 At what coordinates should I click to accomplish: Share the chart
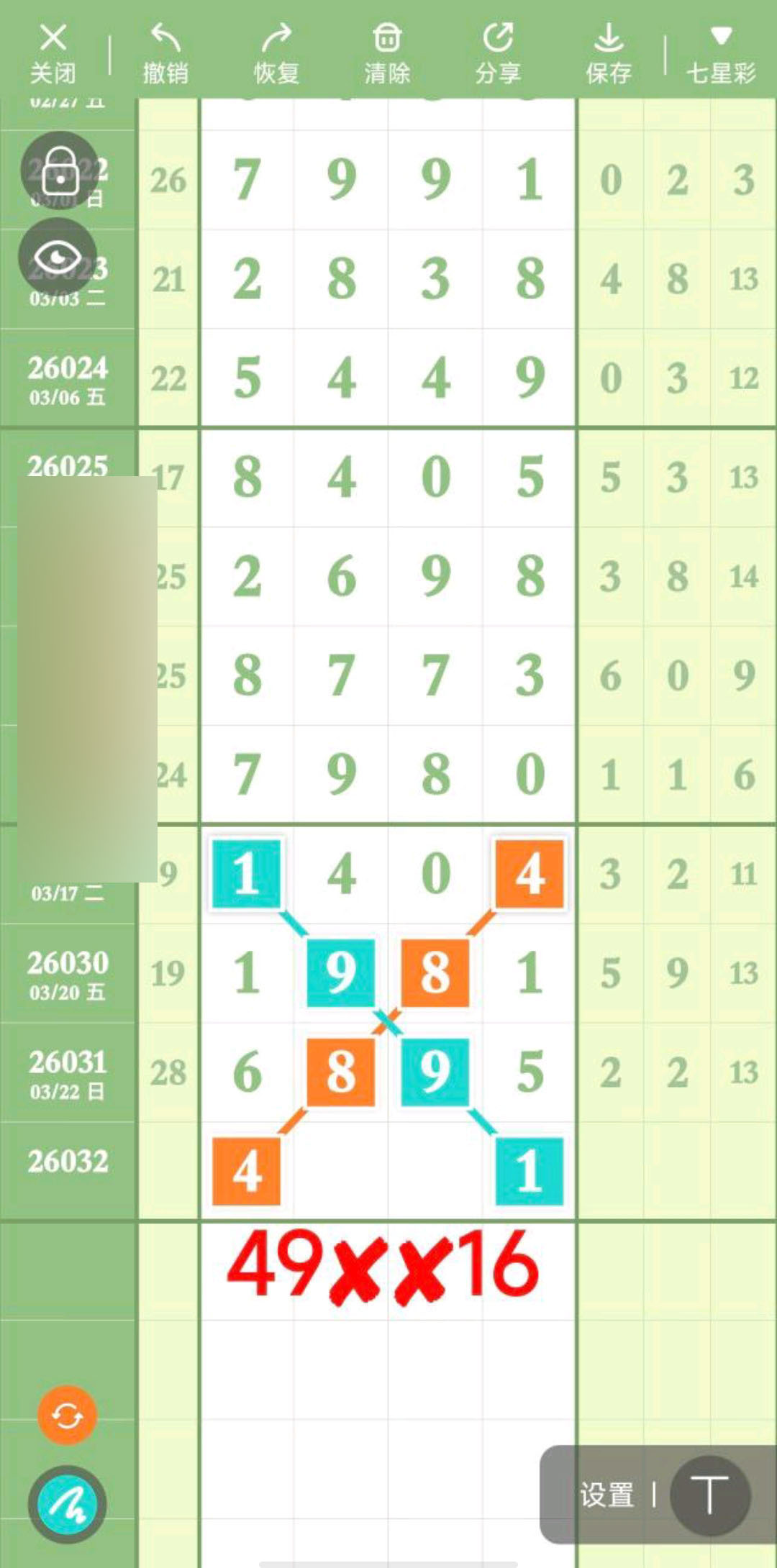(498, 53)
